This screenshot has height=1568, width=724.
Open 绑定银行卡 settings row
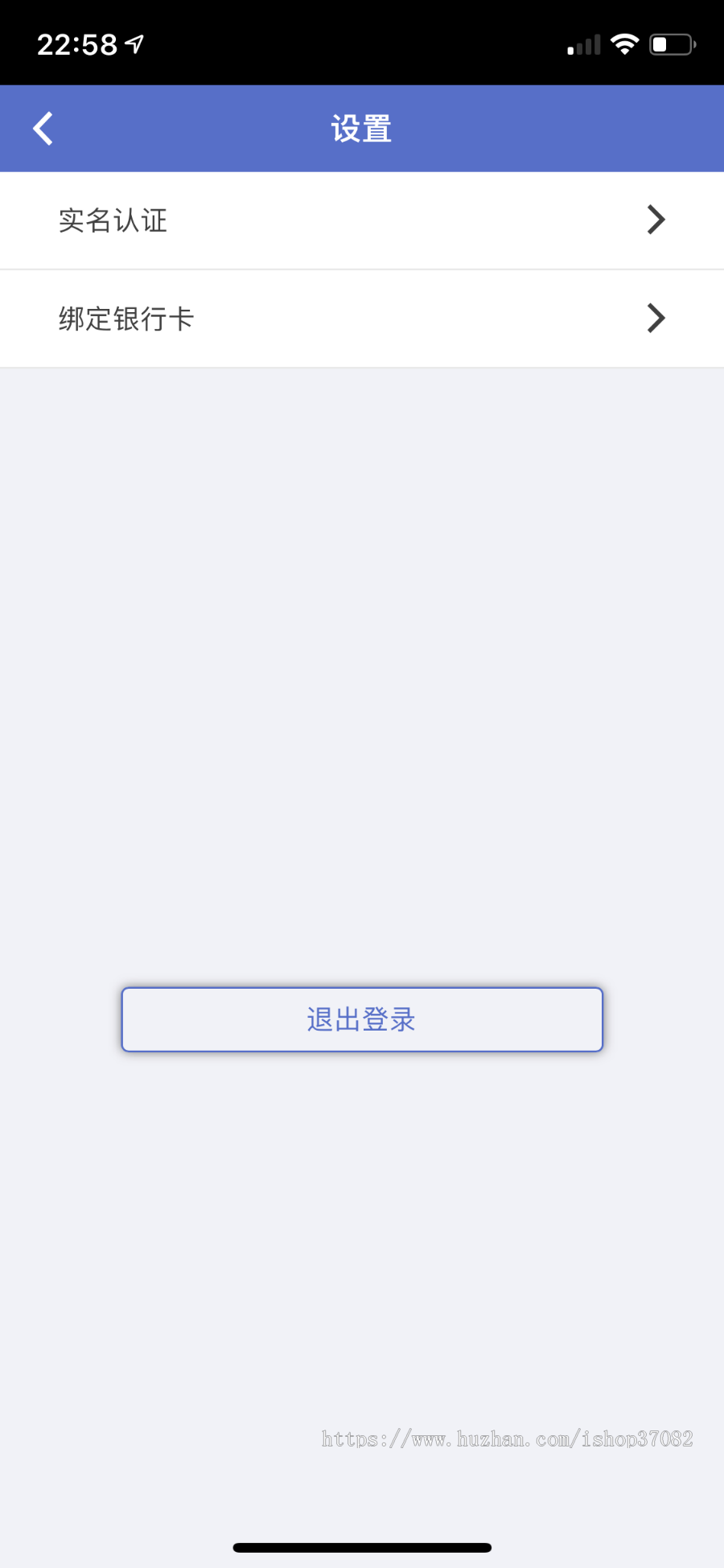click(361, 319)
